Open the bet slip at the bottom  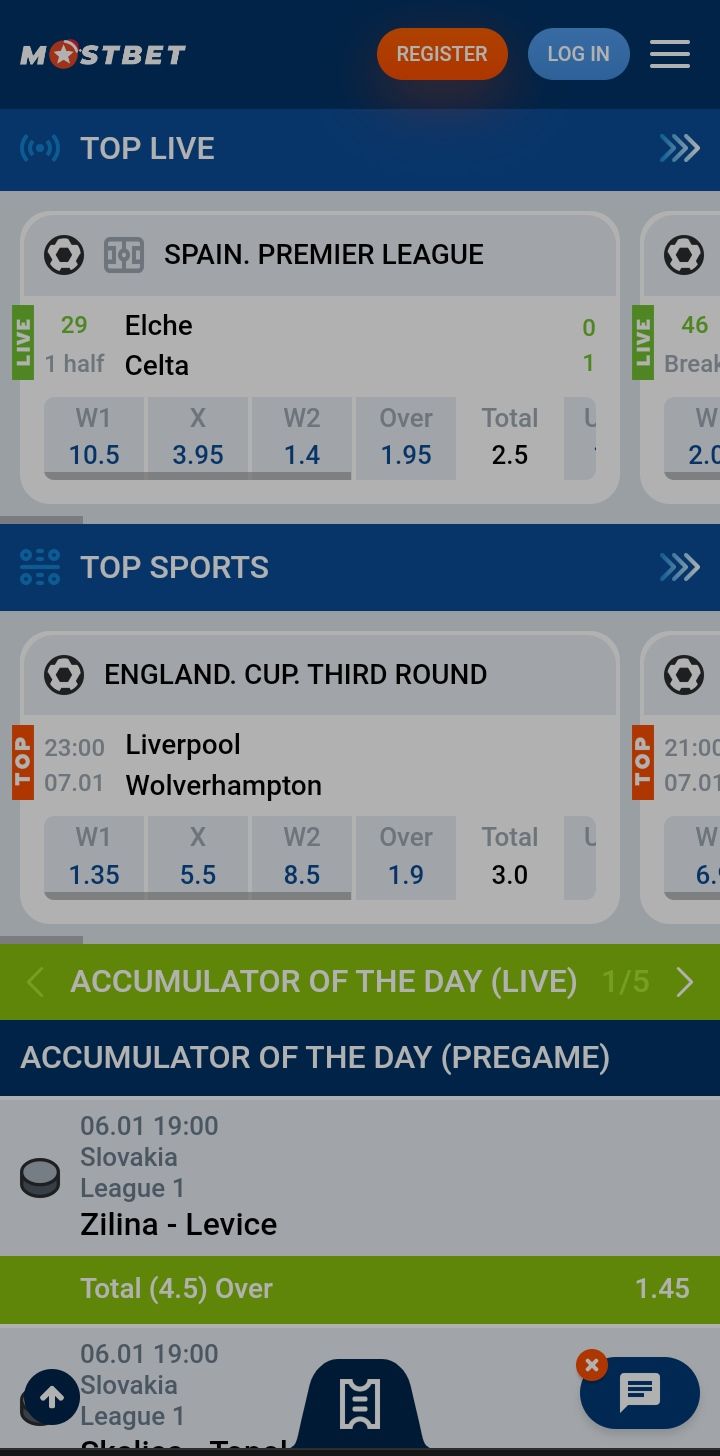point(360,1405)
